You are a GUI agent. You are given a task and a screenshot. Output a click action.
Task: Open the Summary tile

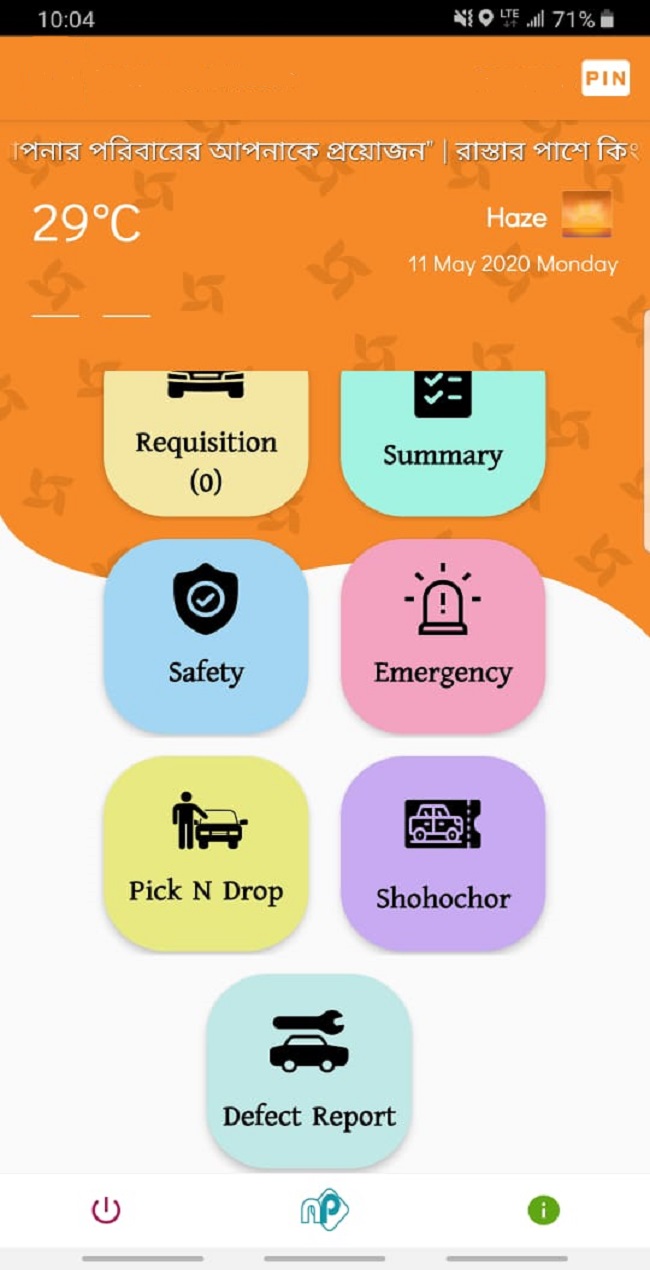pos(443,443)
